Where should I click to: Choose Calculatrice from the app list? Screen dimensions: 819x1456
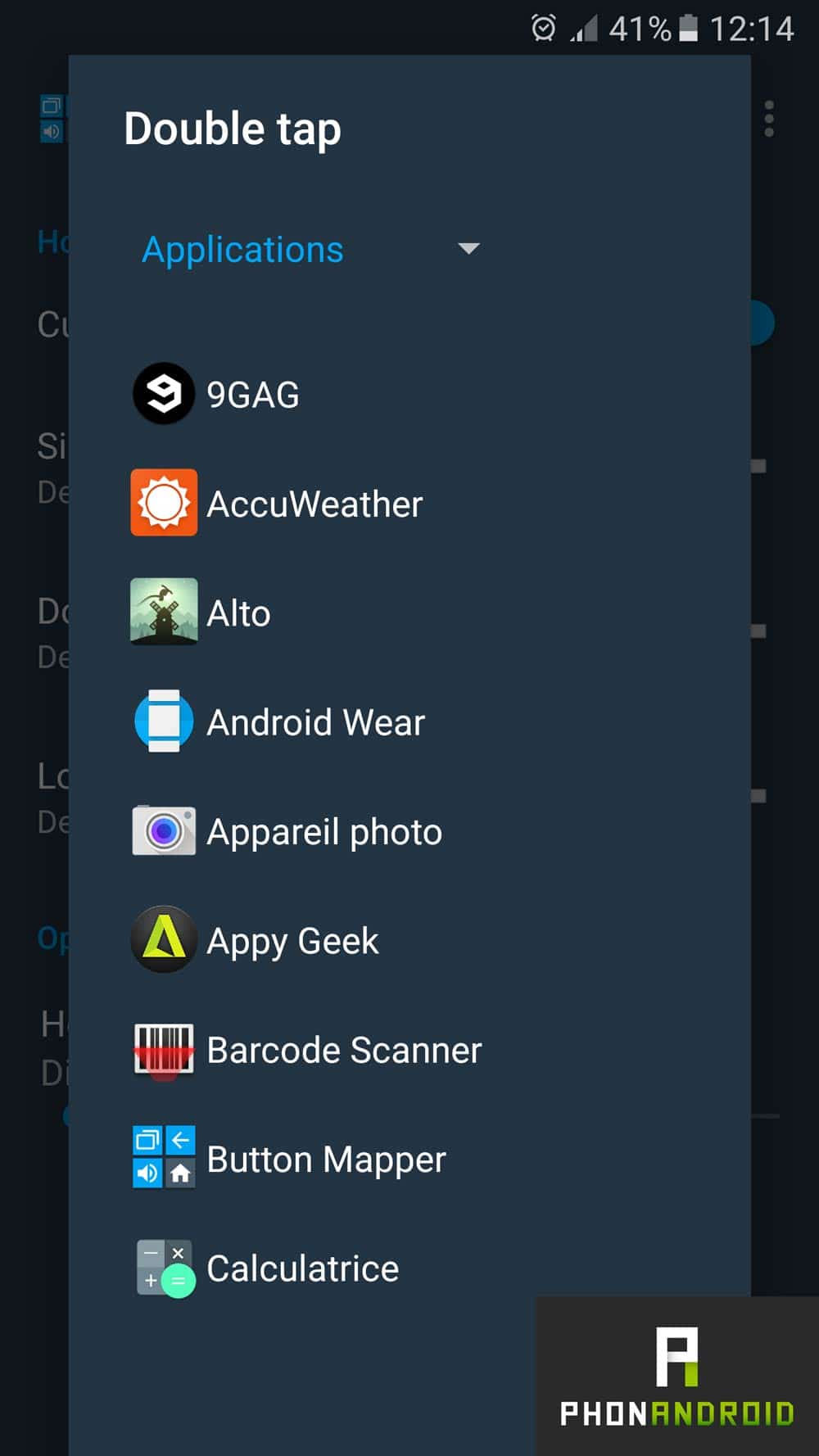click(302, 1268)
